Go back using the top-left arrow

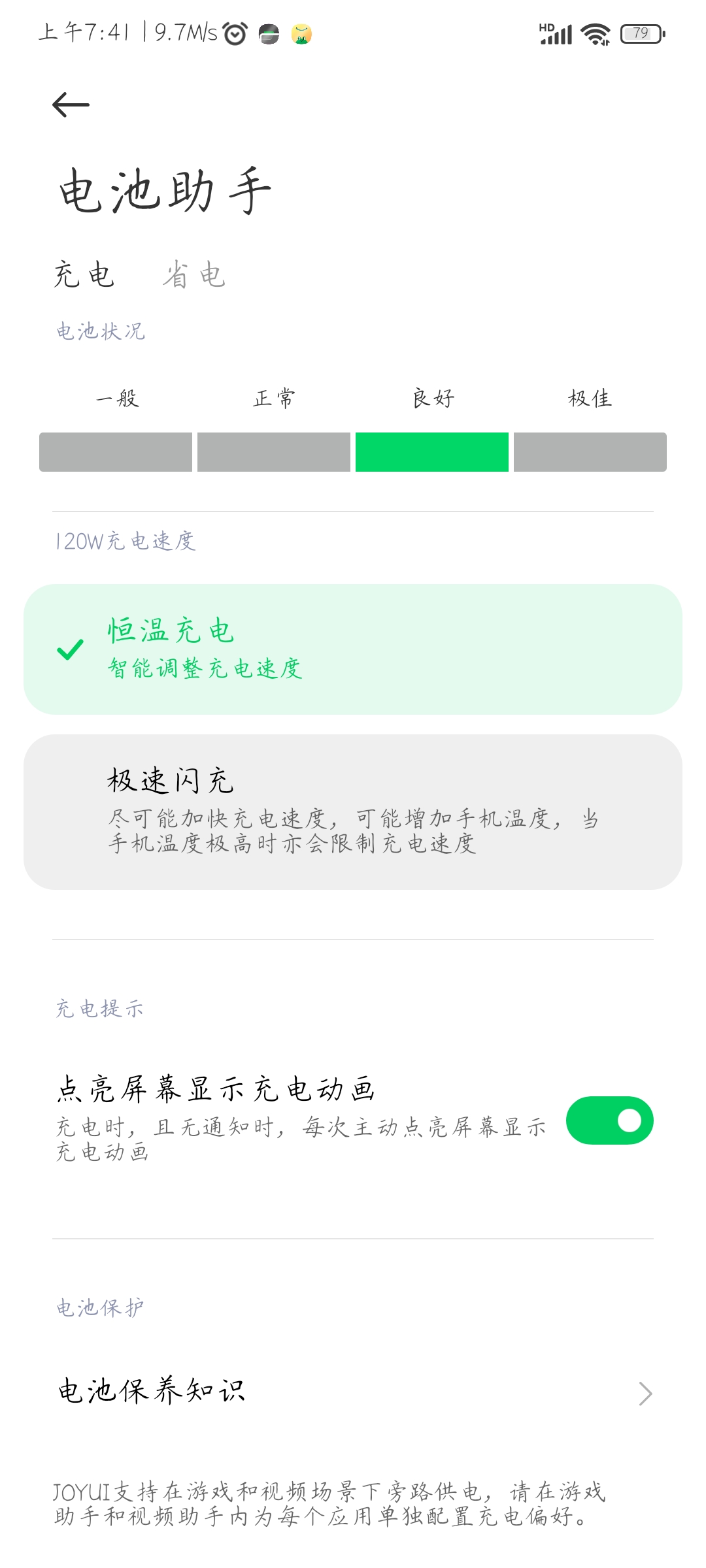pyautogui.click(x=71, y=105)
